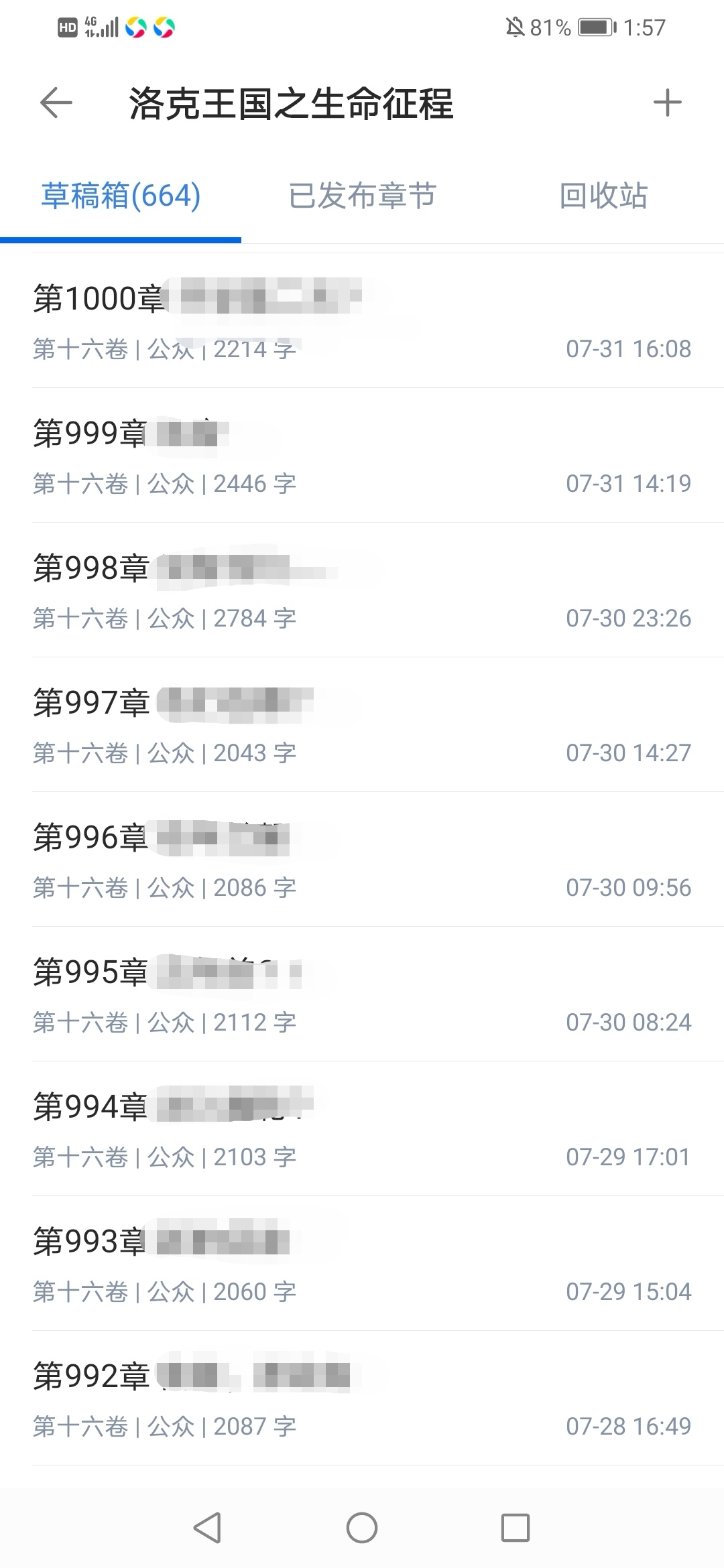Screen dimensions: 724x1568
Task: Select the 草稿箱(664) tab
Action: pyautogui.click(x=121, y=196)
